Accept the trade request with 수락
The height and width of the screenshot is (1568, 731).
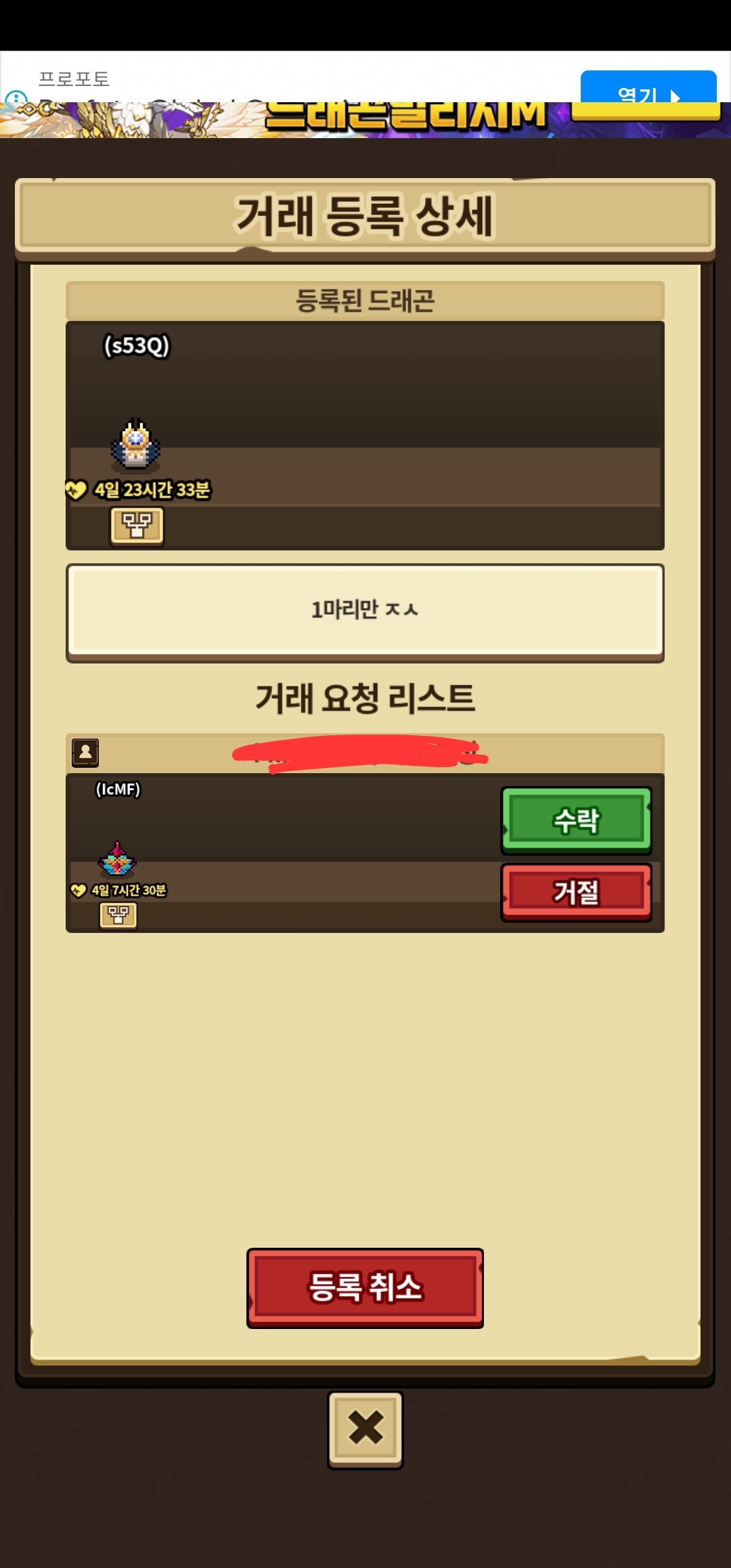(576, 821)
